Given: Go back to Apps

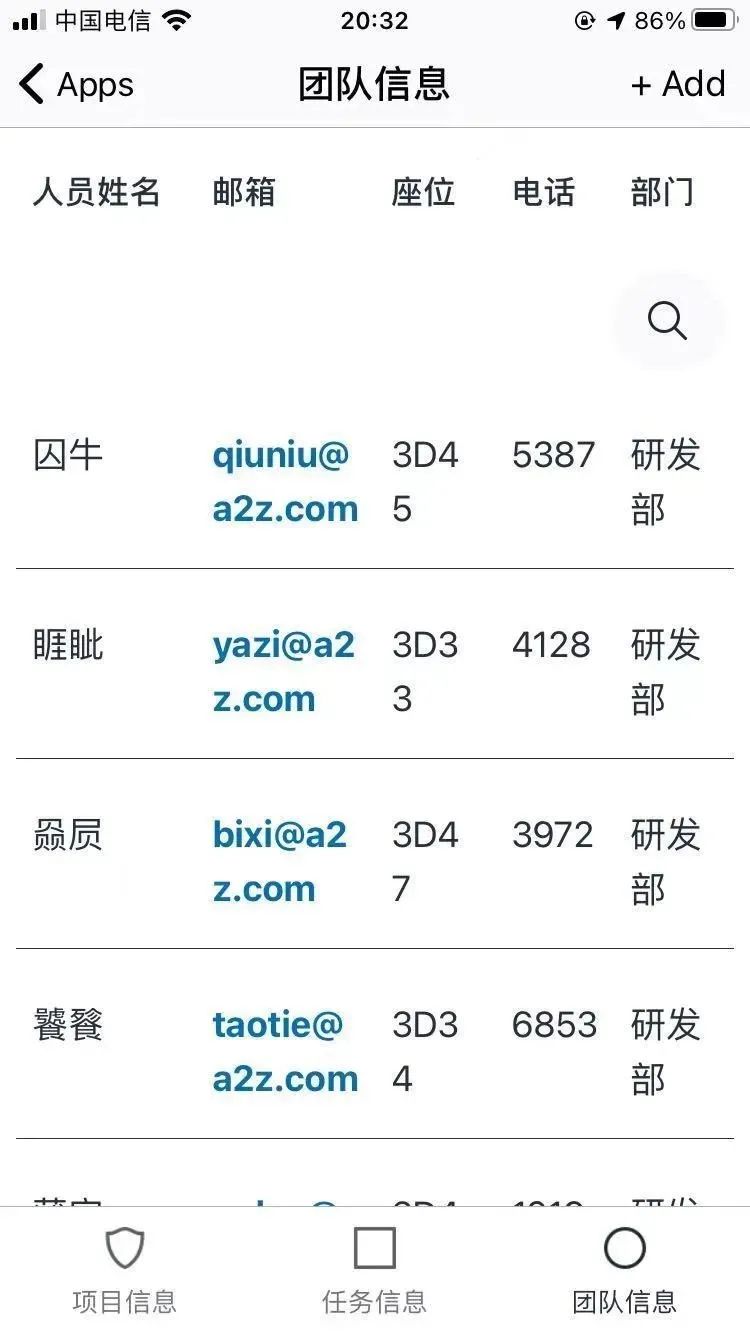Looking at the screenshot, I should (x=76, y=85).
